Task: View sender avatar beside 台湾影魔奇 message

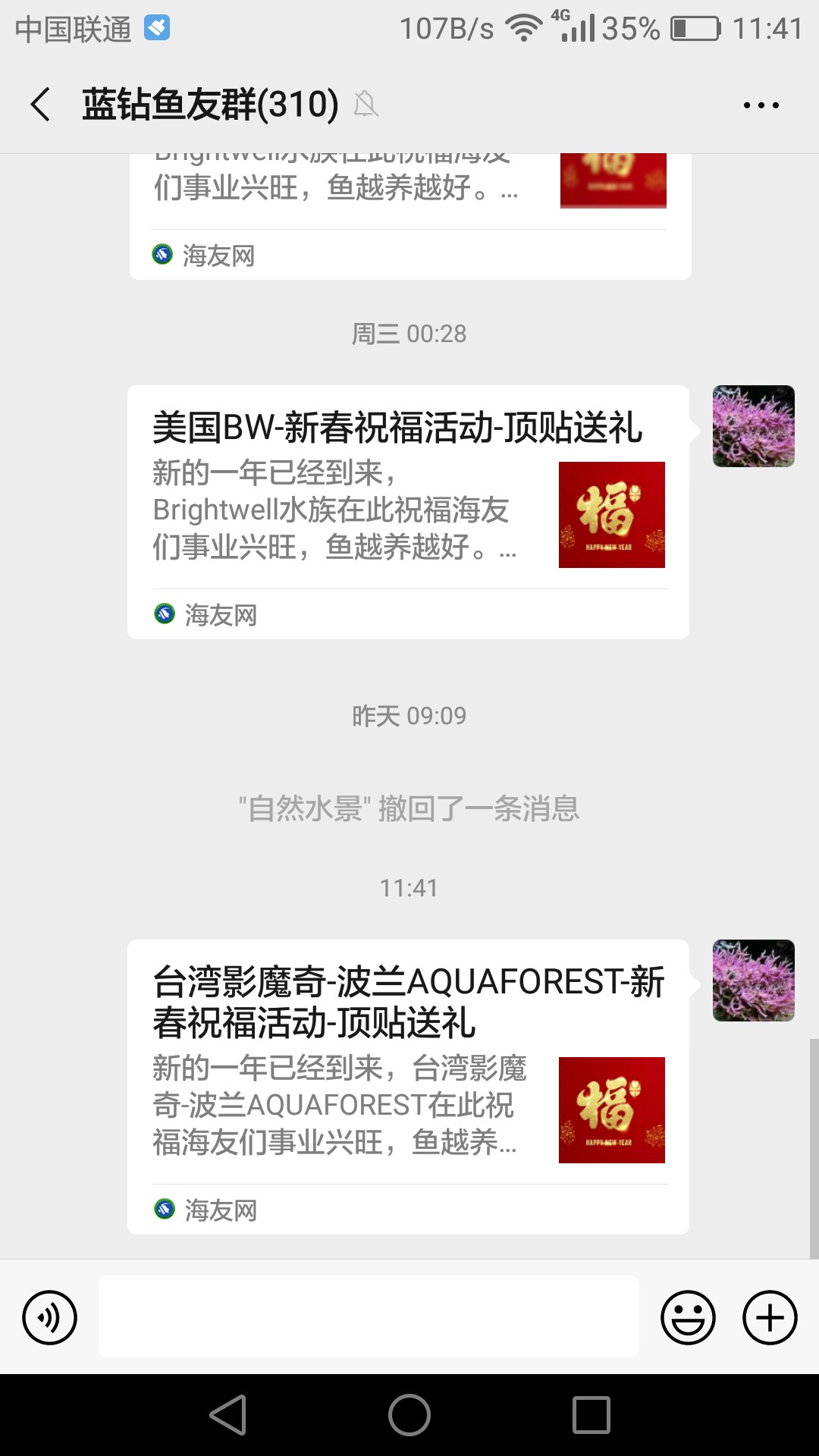Action: click(x=753, y=981)
